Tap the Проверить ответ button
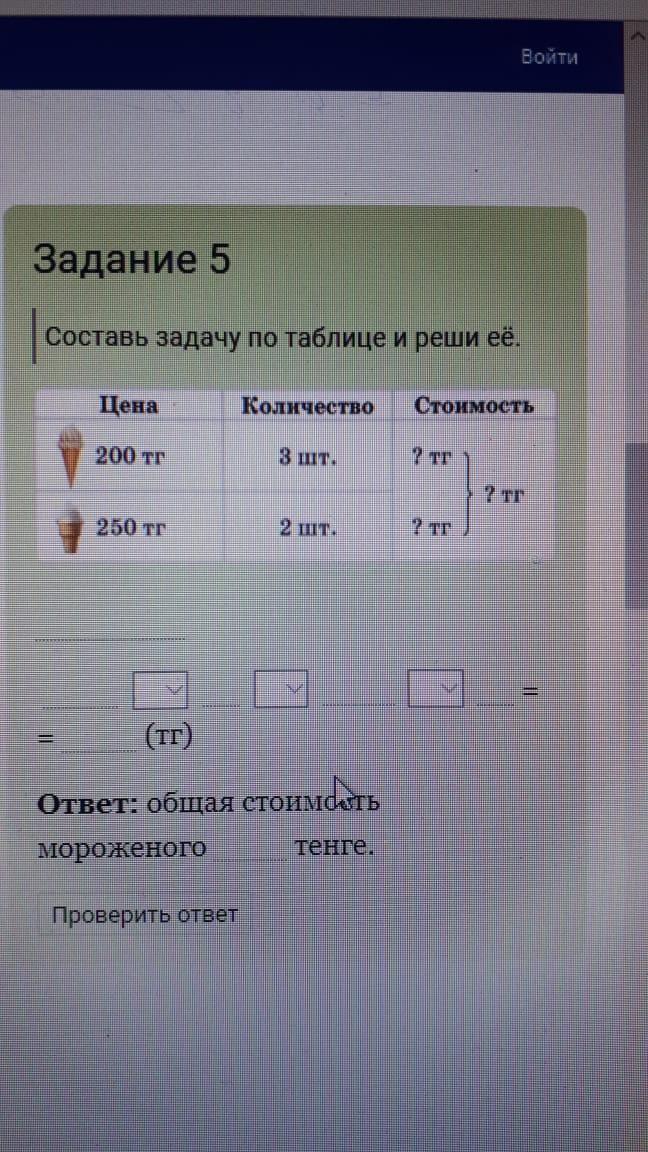Image resolution: width=648 pixels, height=1152 pixels. click(145, 914)
